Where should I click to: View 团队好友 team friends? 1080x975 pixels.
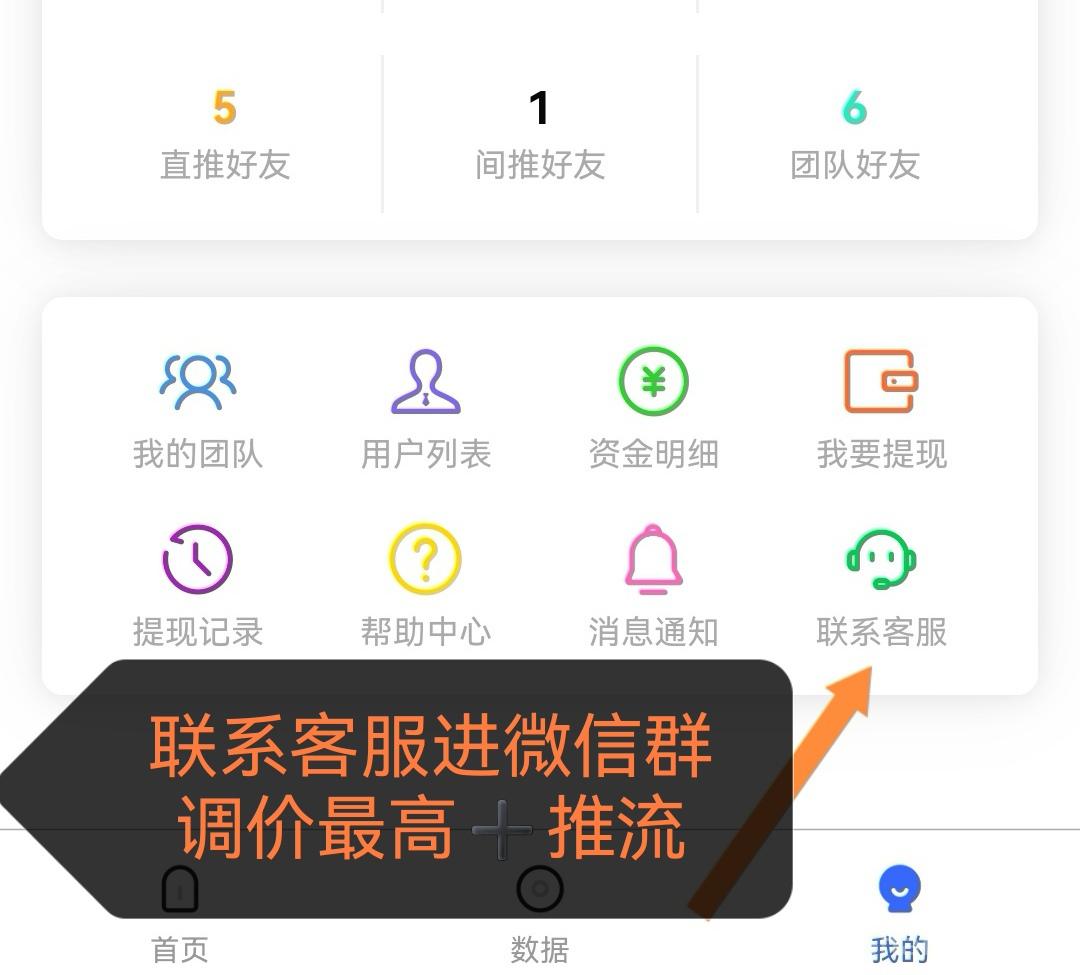(x=855, y=135)
